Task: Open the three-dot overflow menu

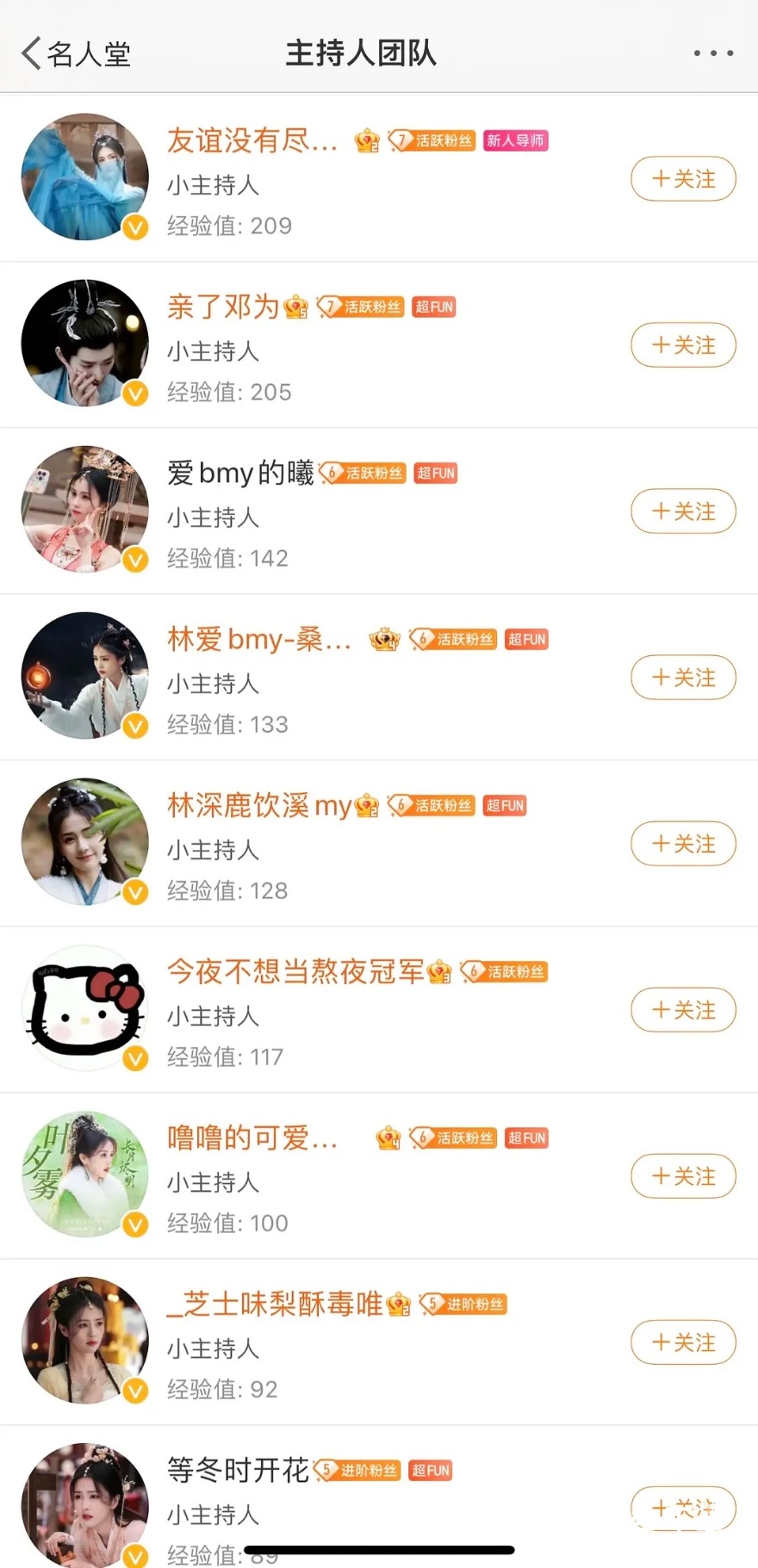Action: 713,53
